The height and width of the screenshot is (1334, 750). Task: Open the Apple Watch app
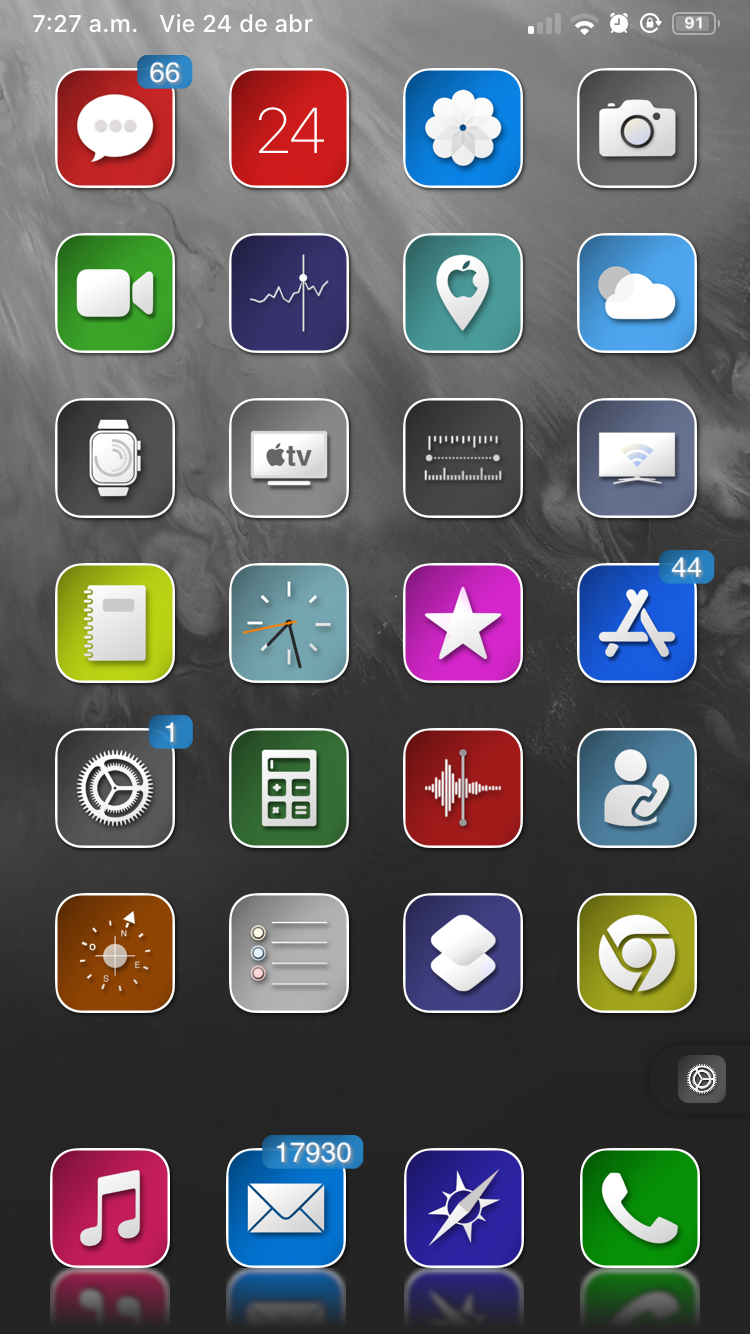(x=115, y=458)
